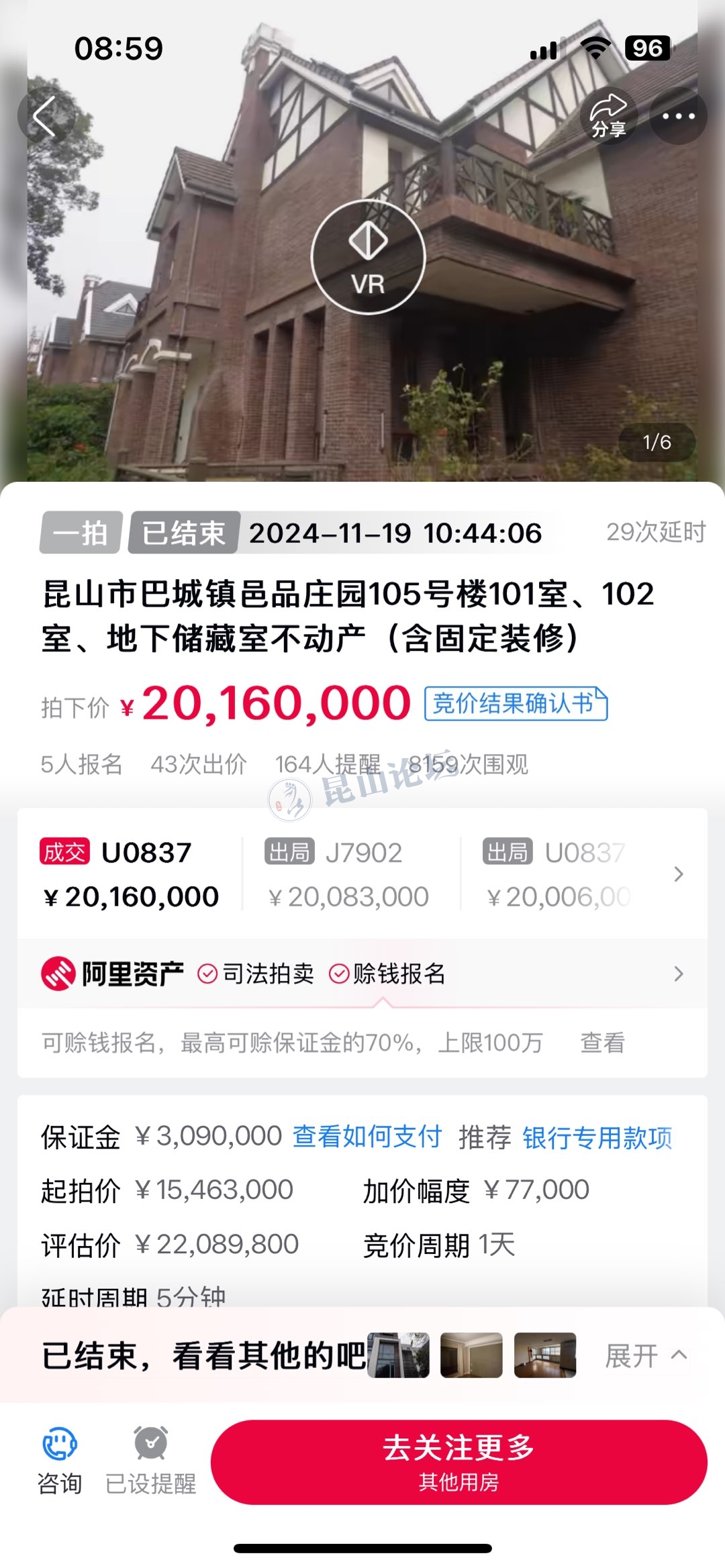Go back to the previous page
The image size is (725, 1568).
[x=46, y=117]
